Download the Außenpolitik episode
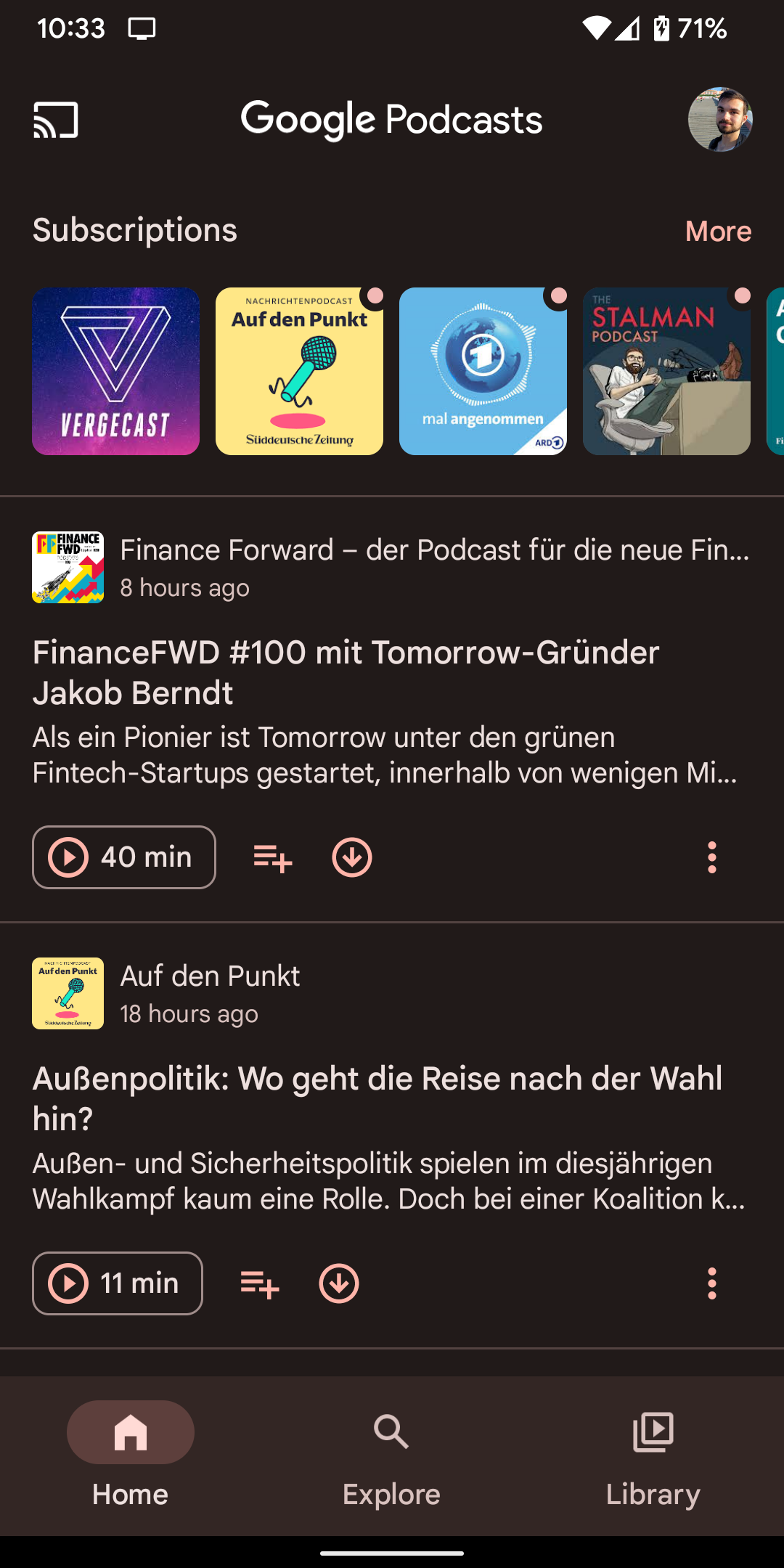784x1568 pixels. pos(339,1283)
